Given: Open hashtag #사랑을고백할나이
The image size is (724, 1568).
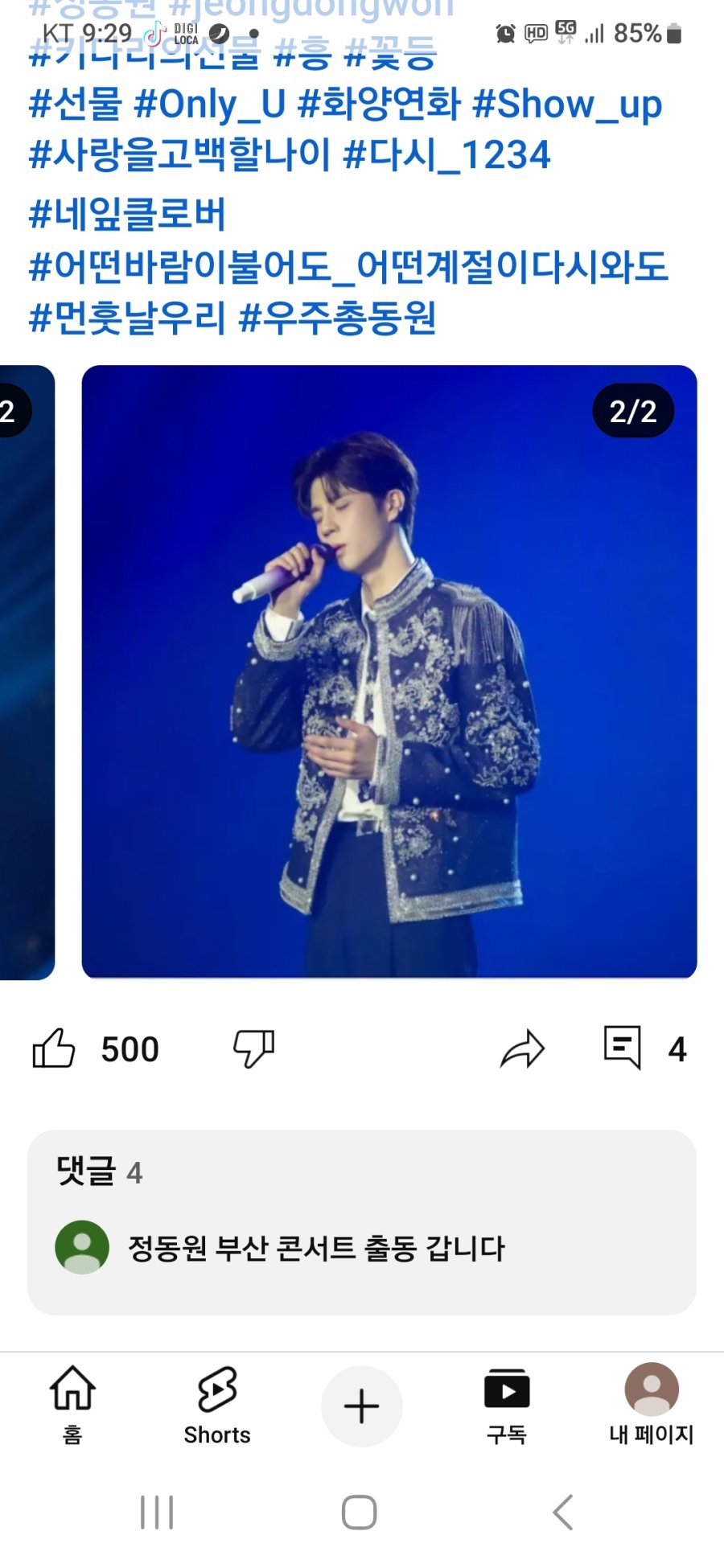Looking at the screenshot, I should coord(179,154).
